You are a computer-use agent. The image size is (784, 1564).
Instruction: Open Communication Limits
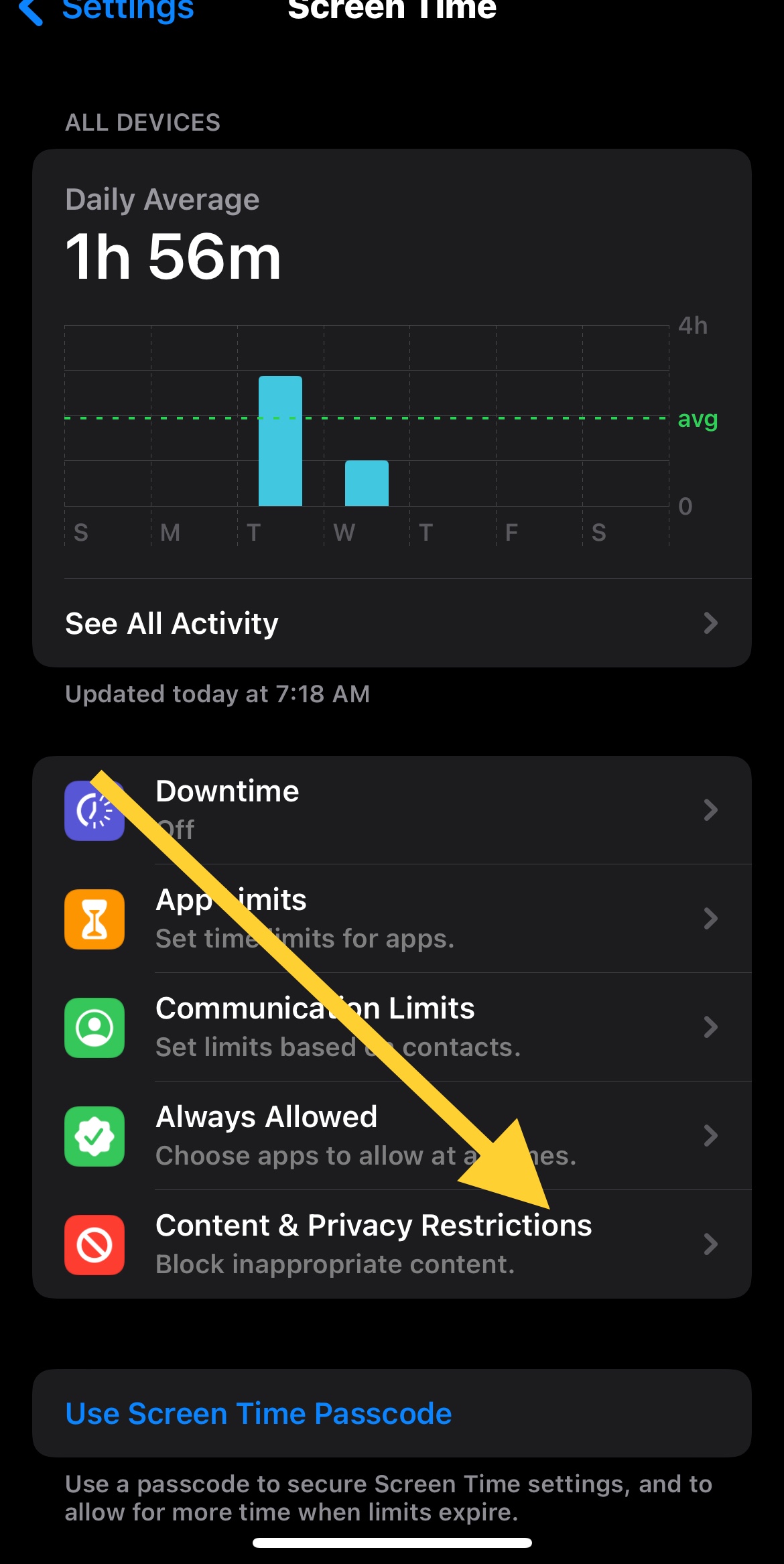392,1027
